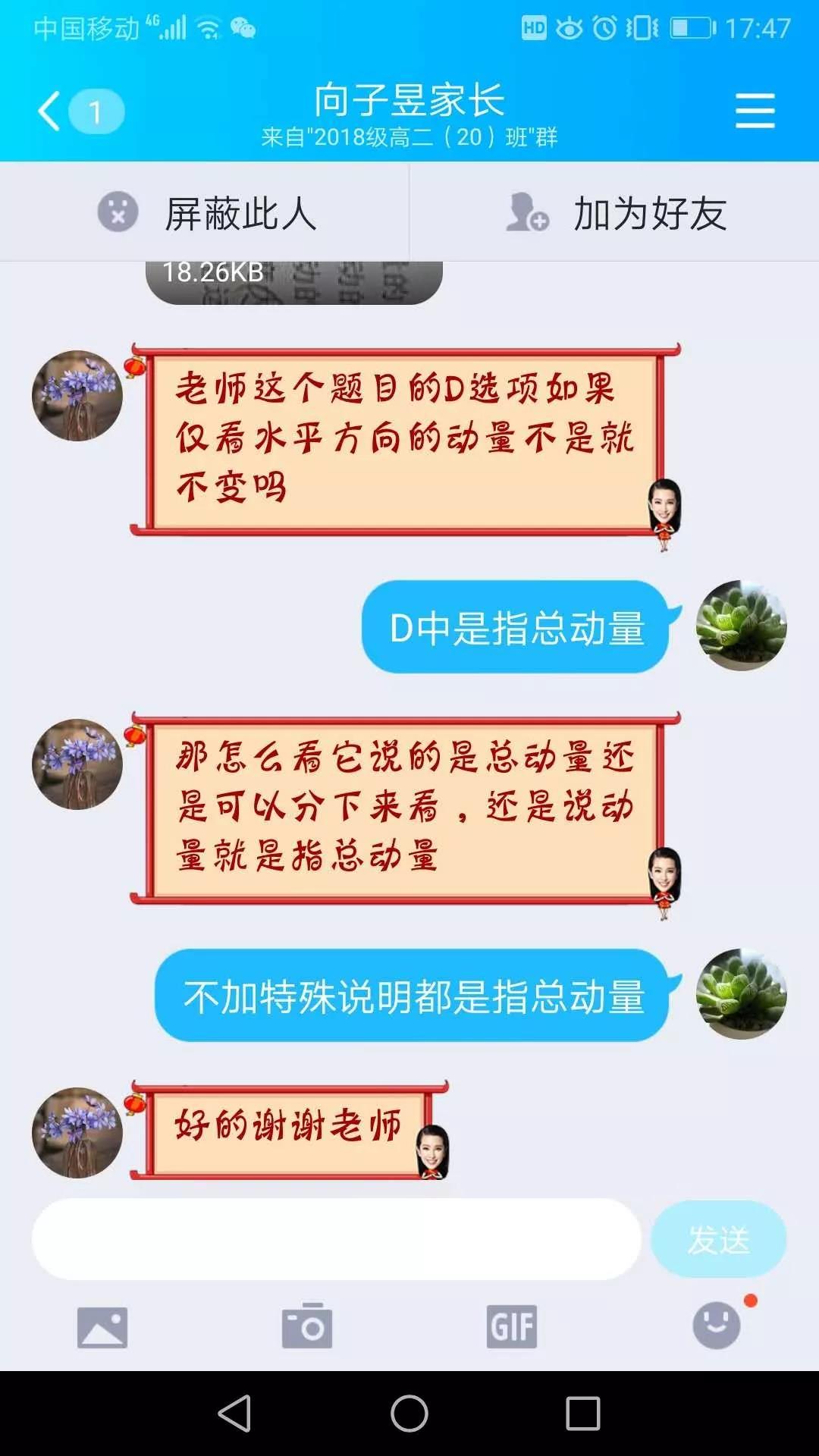Tap the system home button
The image size is (819, 1456).
point(409,1414)
